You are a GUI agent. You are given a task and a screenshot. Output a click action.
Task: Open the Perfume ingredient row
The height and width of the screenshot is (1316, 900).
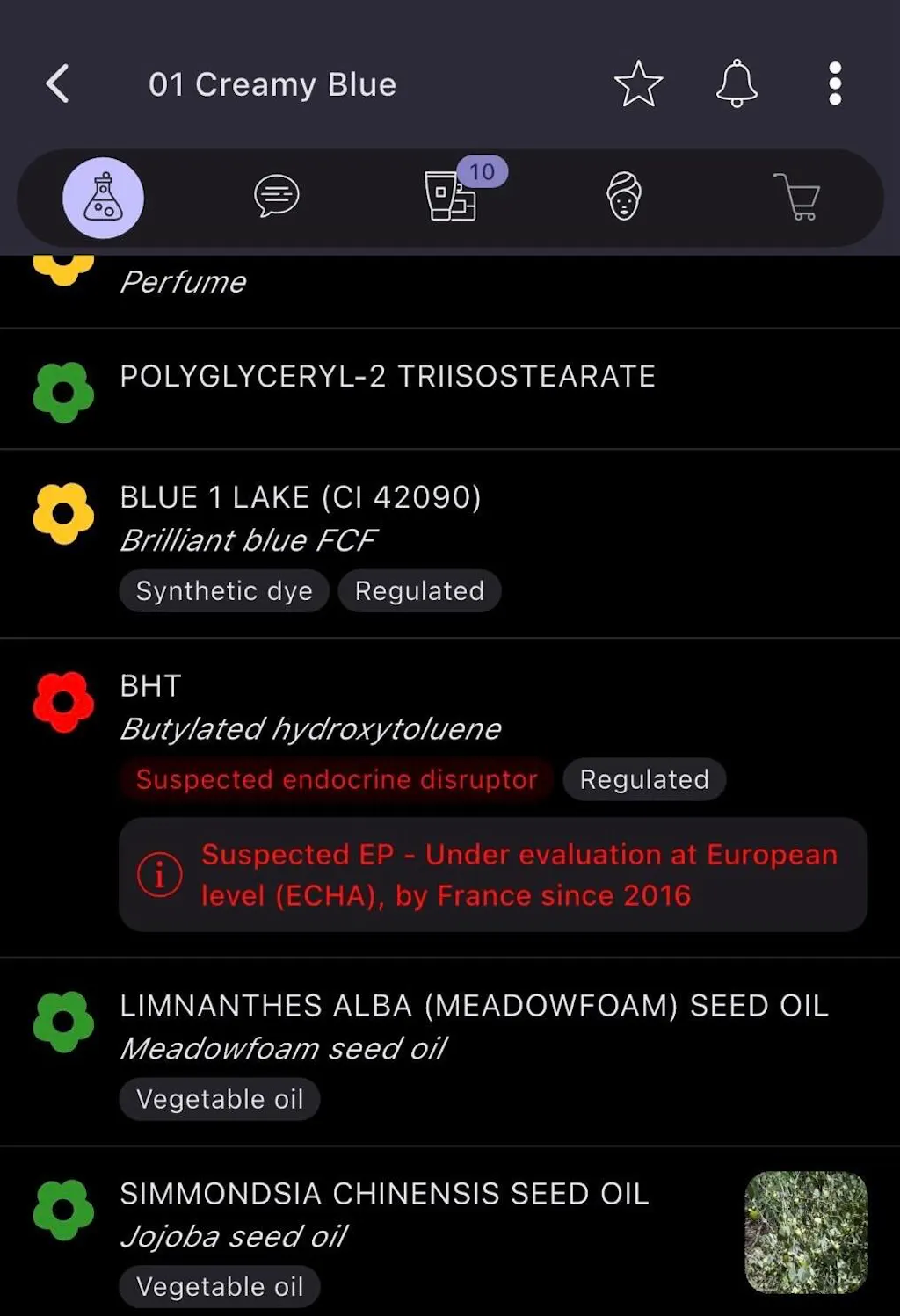(x=184, y=283)
